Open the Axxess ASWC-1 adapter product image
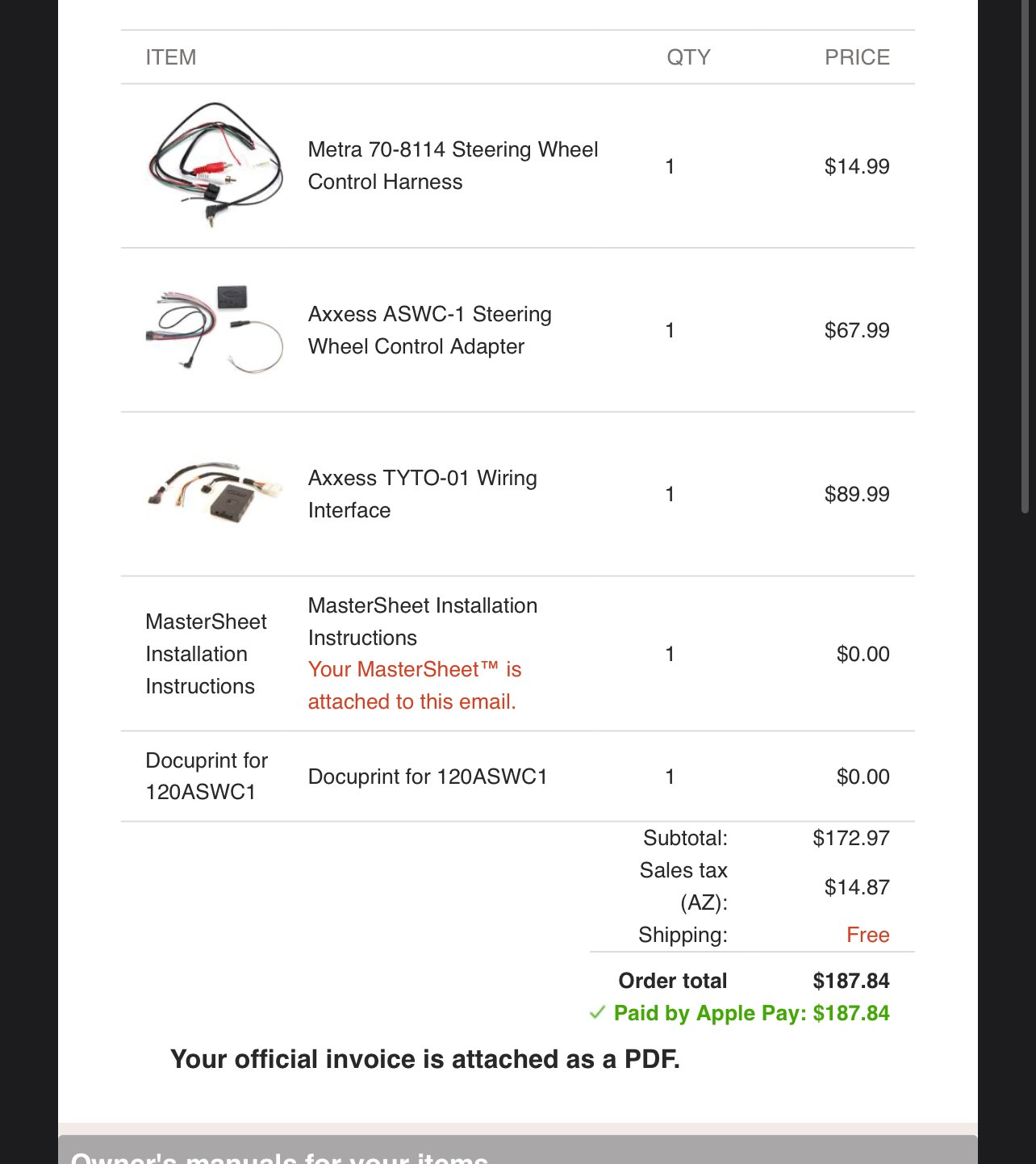The width and height of the screenshot is (1036, 1164). (x=215, y=329)
